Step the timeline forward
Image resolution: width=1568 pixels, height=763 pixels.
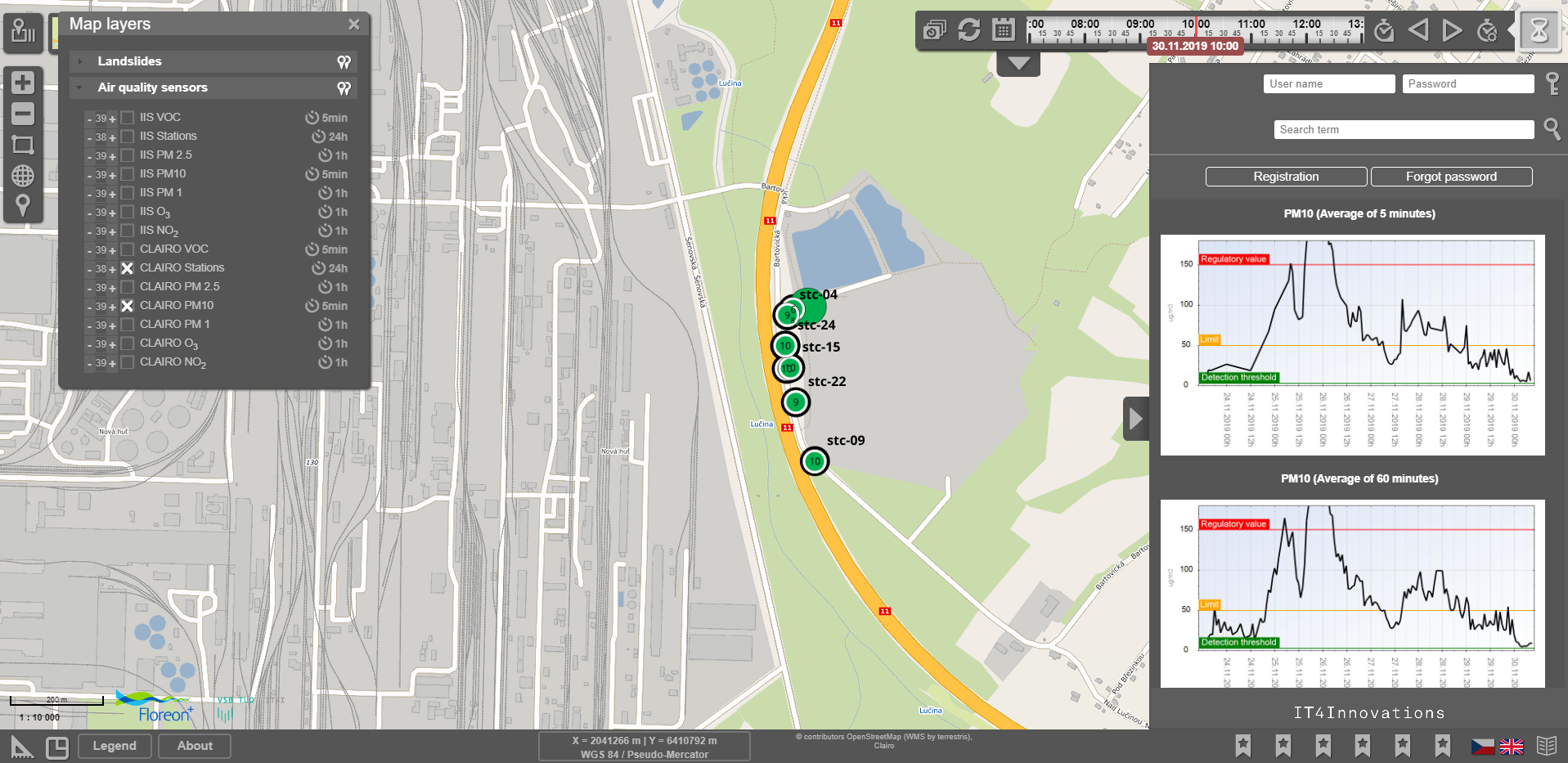click(x=1452, y=31)
